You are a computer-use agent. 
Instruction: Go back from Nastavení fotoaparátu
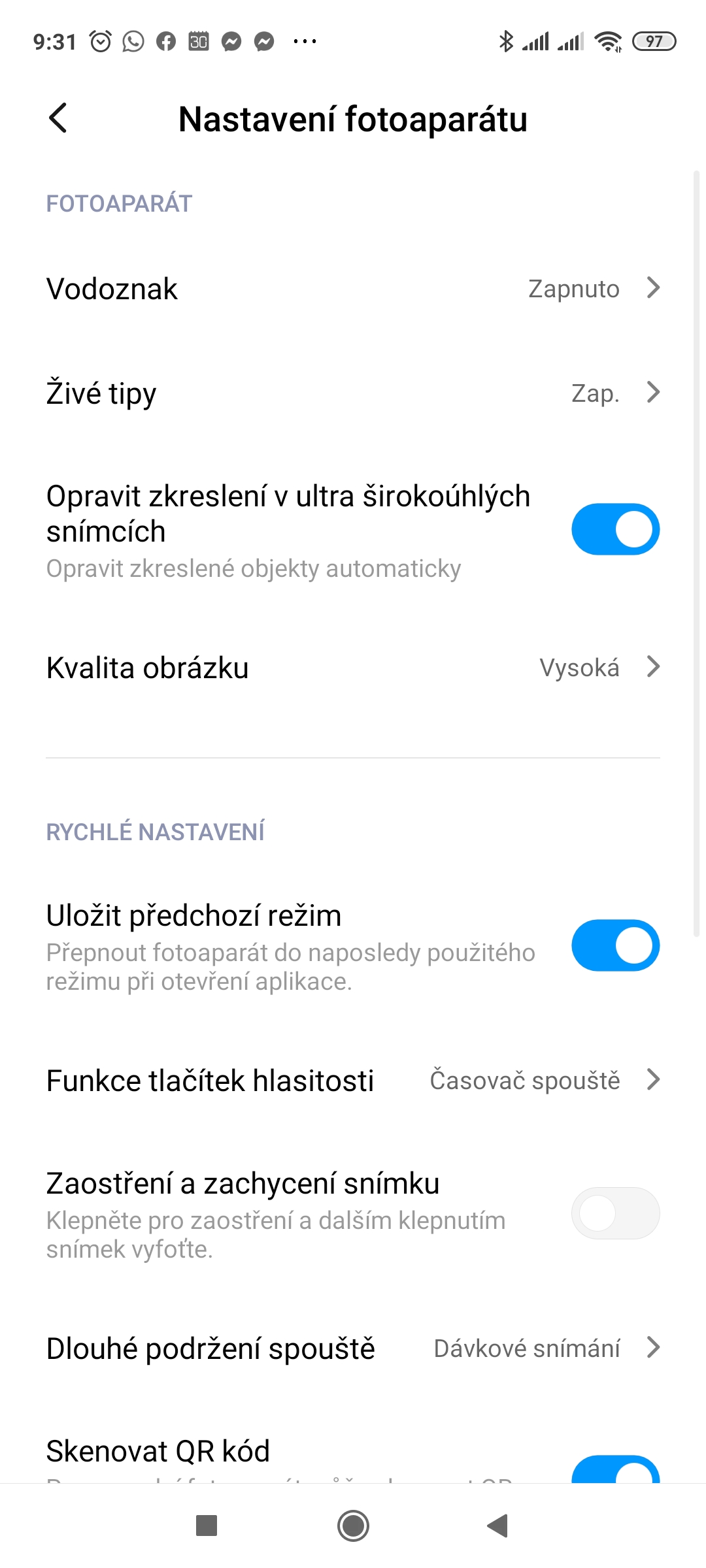point(58,118)
